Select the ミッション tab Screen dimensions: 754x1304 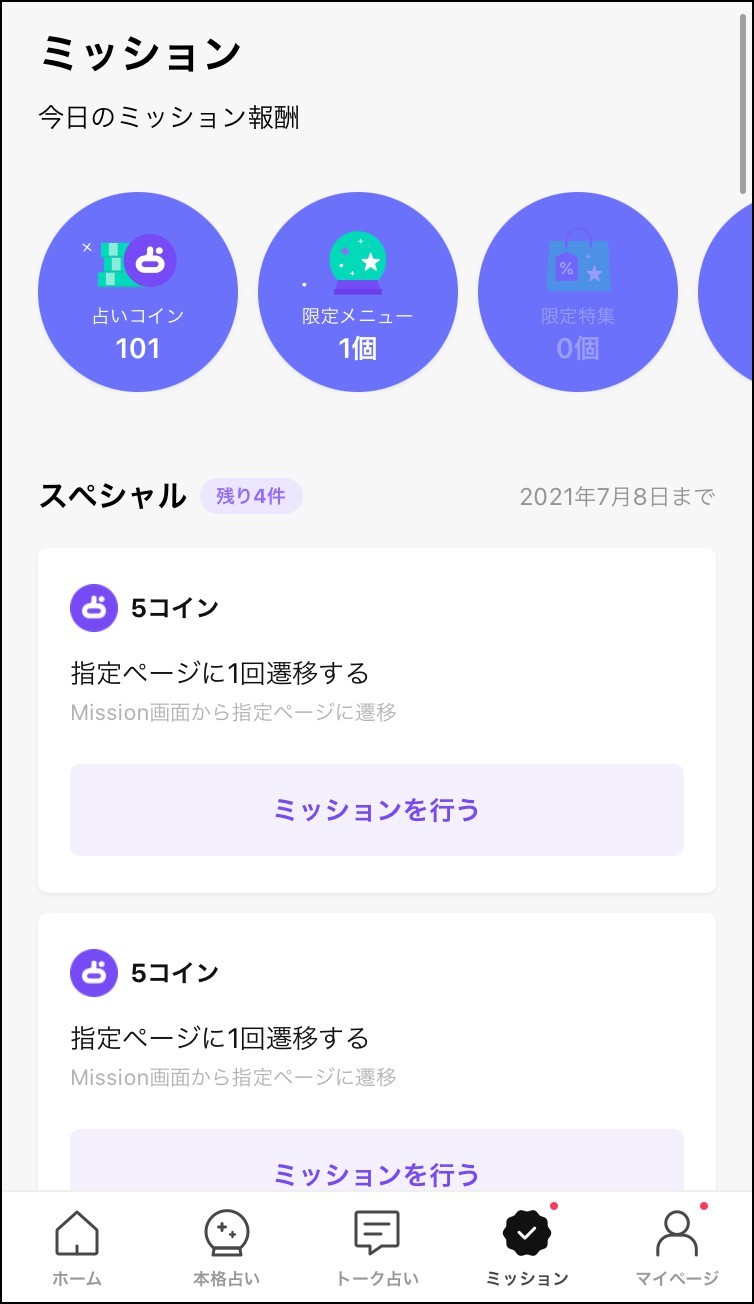coord(527,1248)
